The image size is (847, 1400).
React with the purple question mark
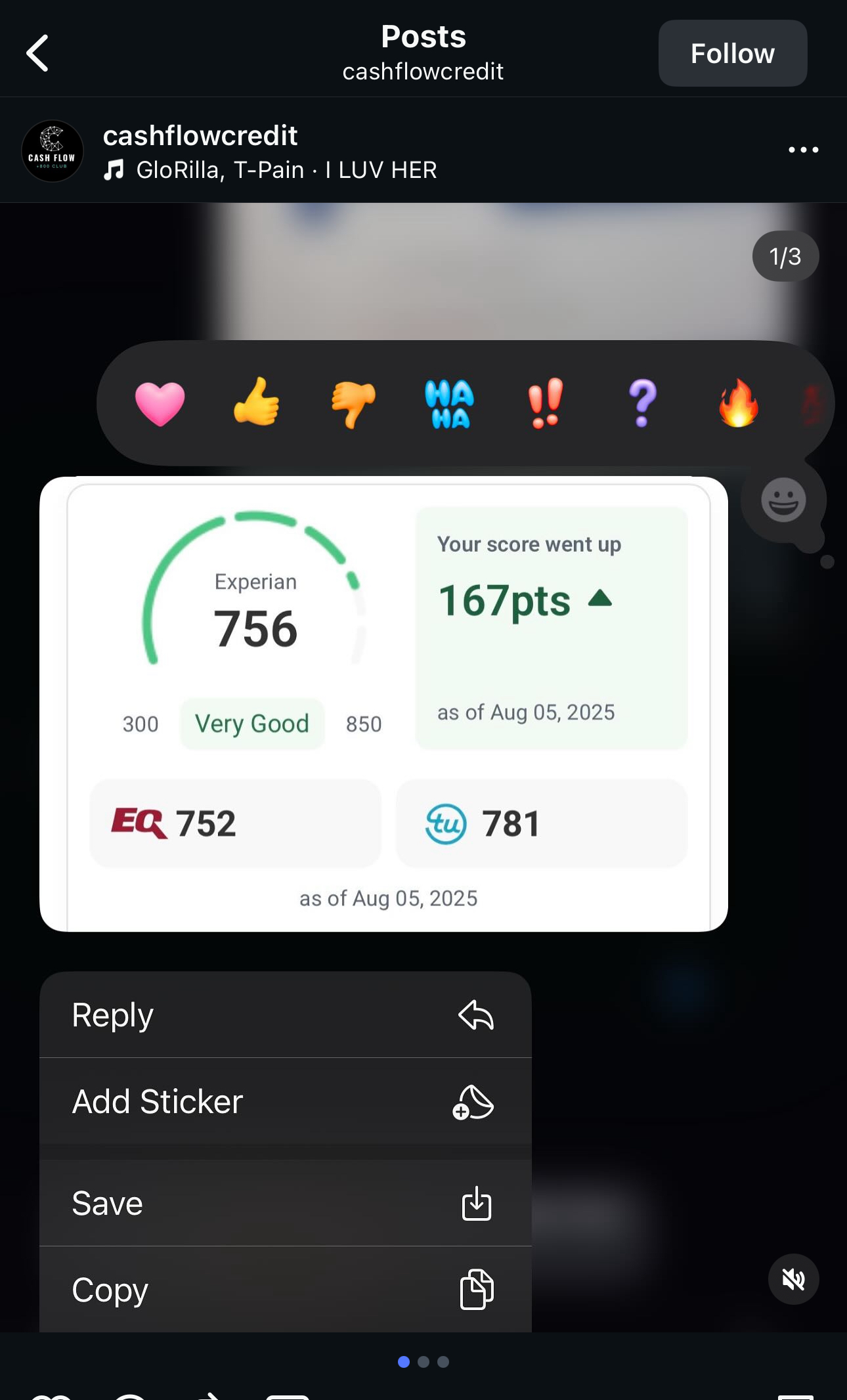(x=642, y=403)
